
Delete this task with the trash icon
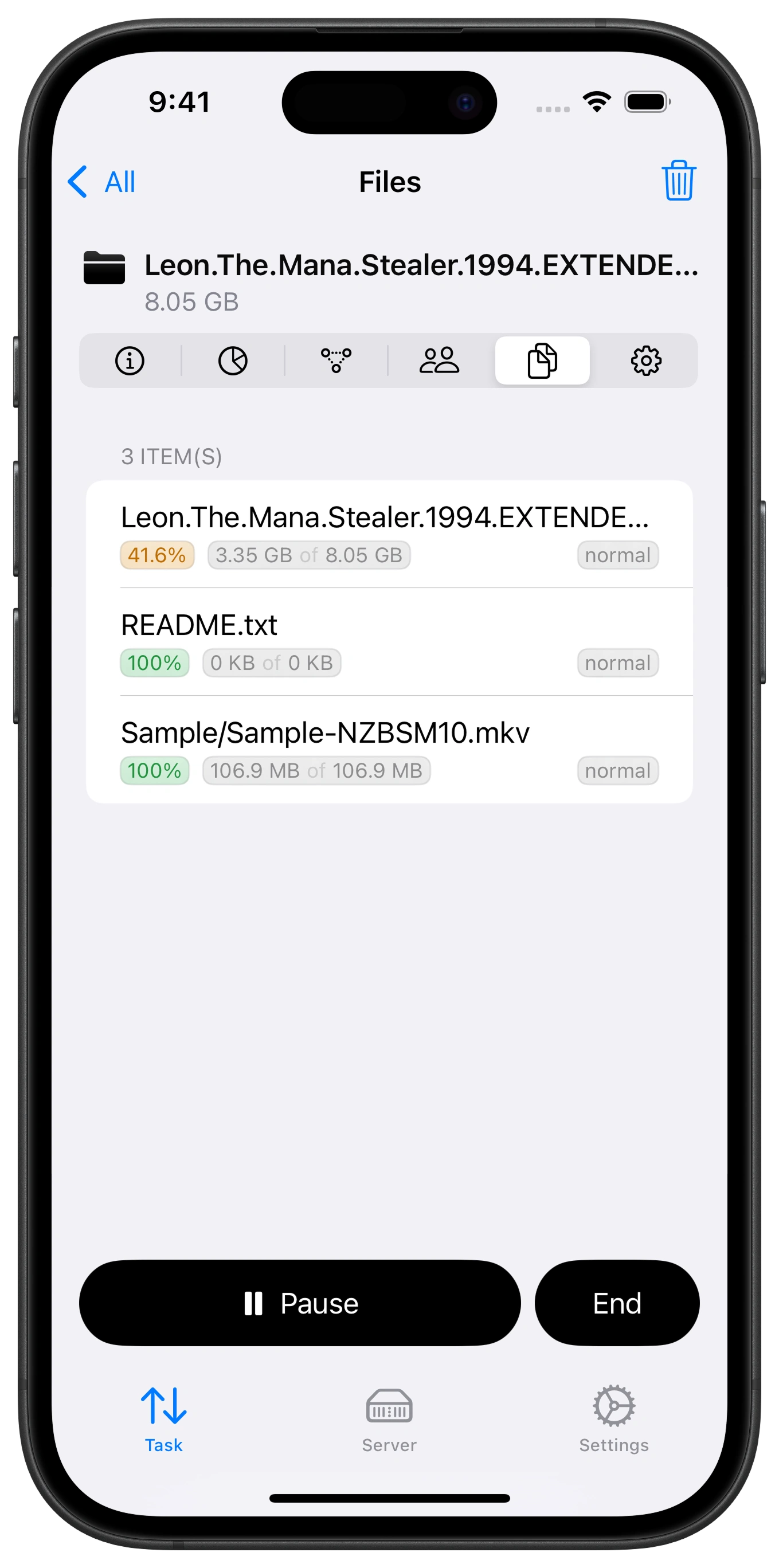(679, 181)
